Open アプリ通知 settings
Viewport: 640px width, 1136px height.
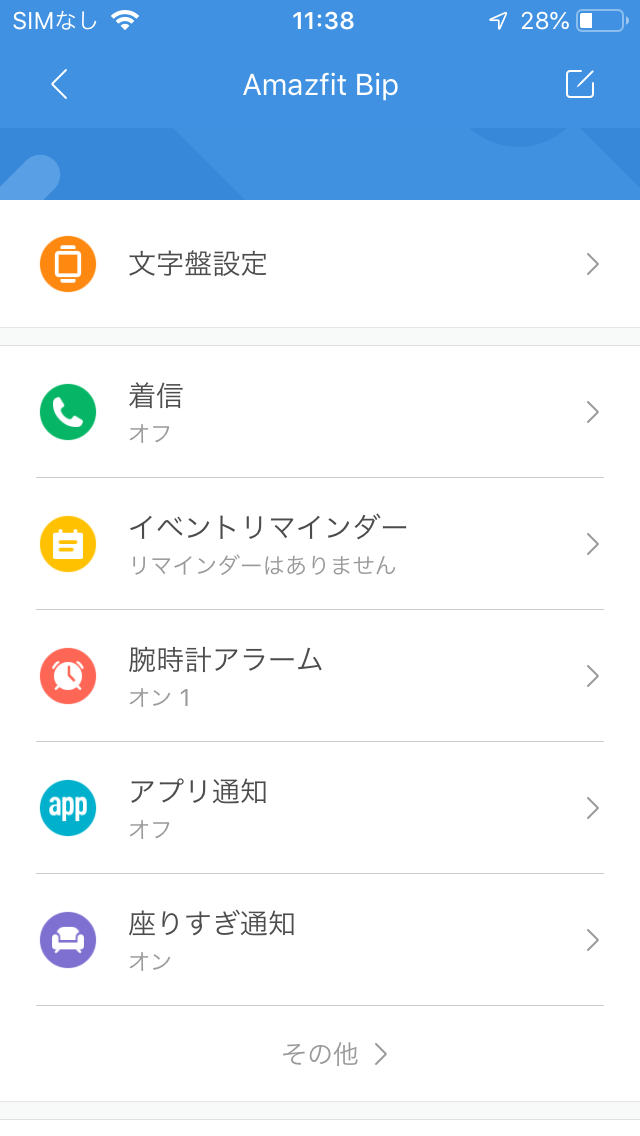point(320,808)
